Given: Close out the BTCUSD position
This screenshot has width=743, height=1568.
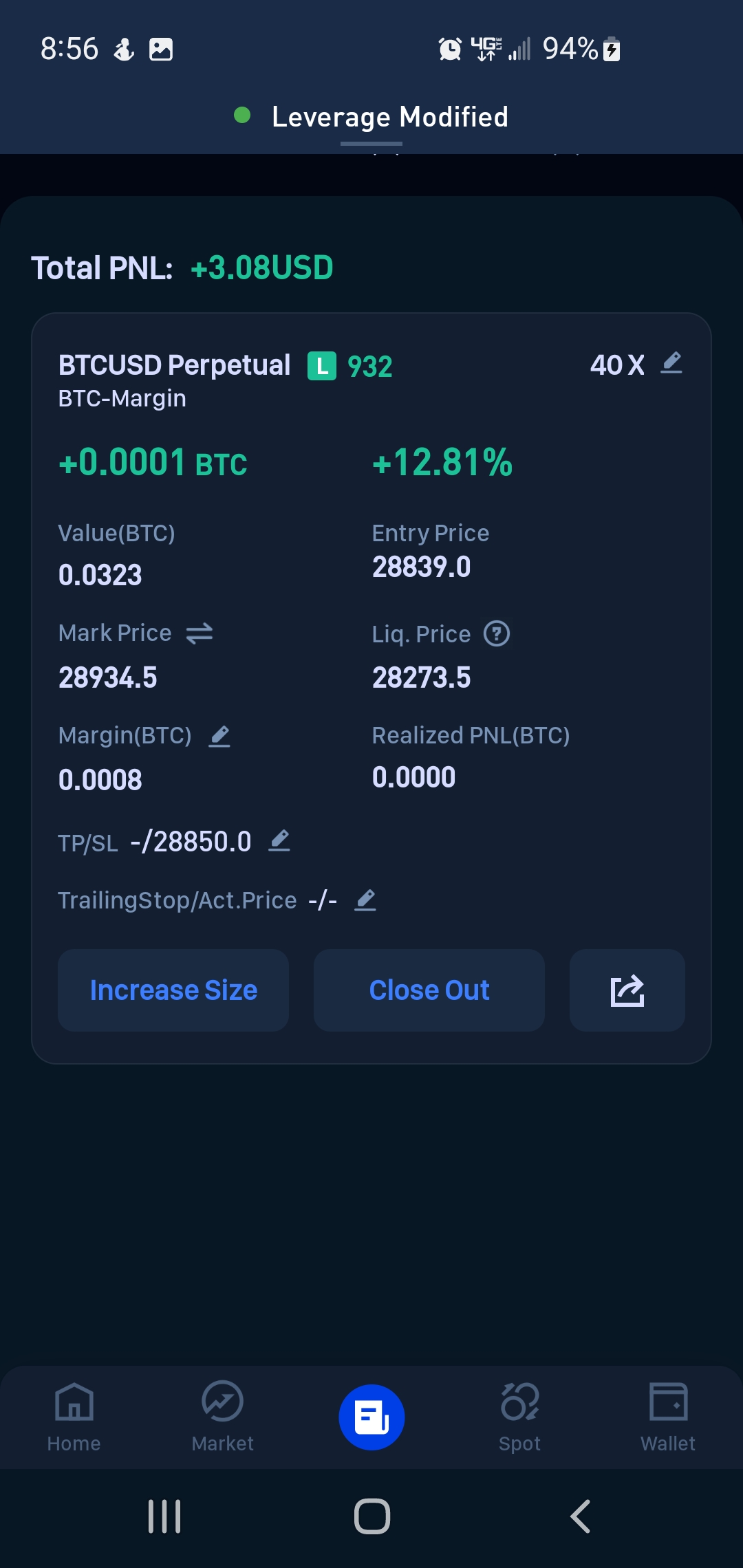Looking at the screenshot, I should pyautogui.click(x=429, y=990).
